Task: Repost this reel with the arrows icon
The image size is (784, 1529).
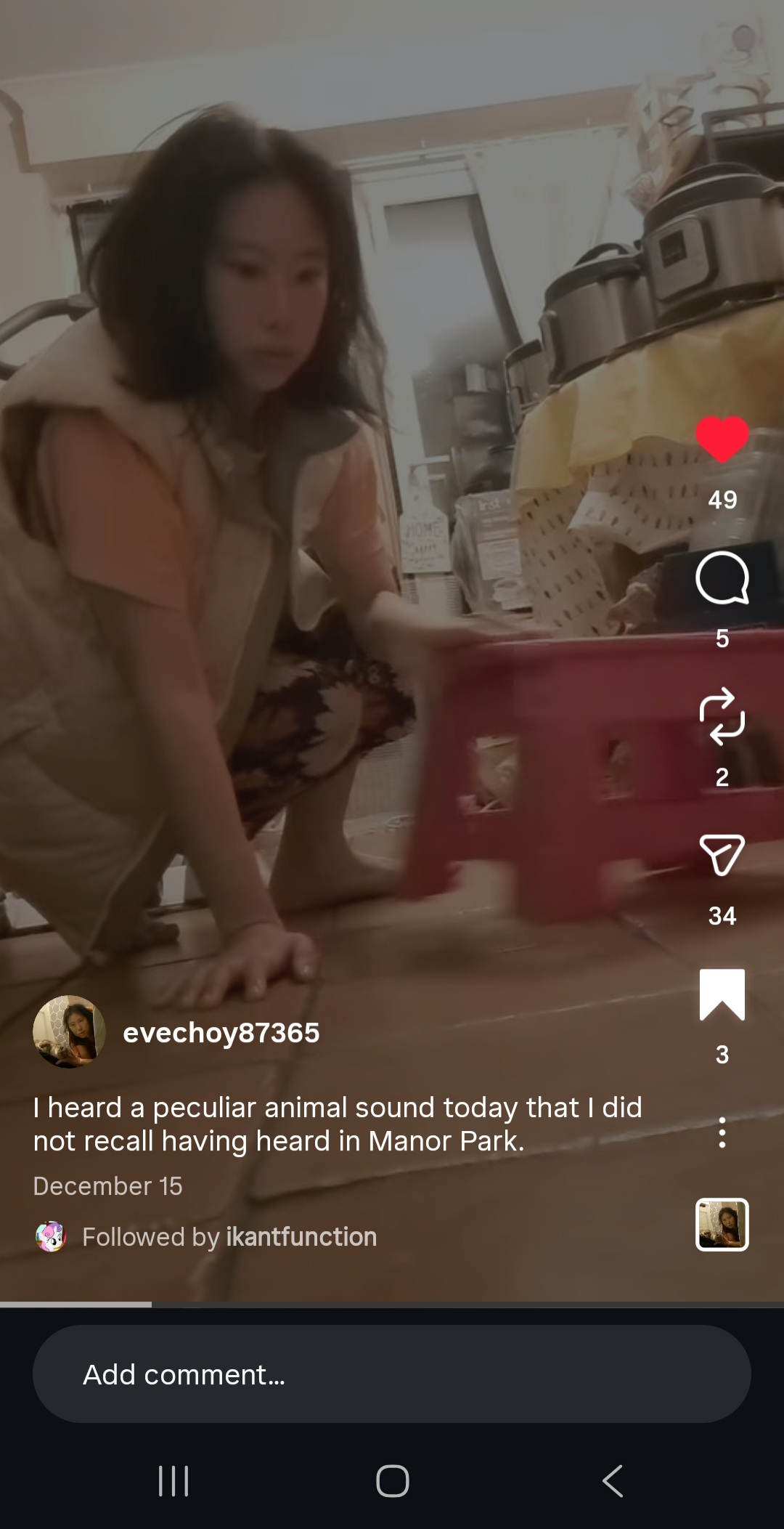Action: (x=722, y=716)
